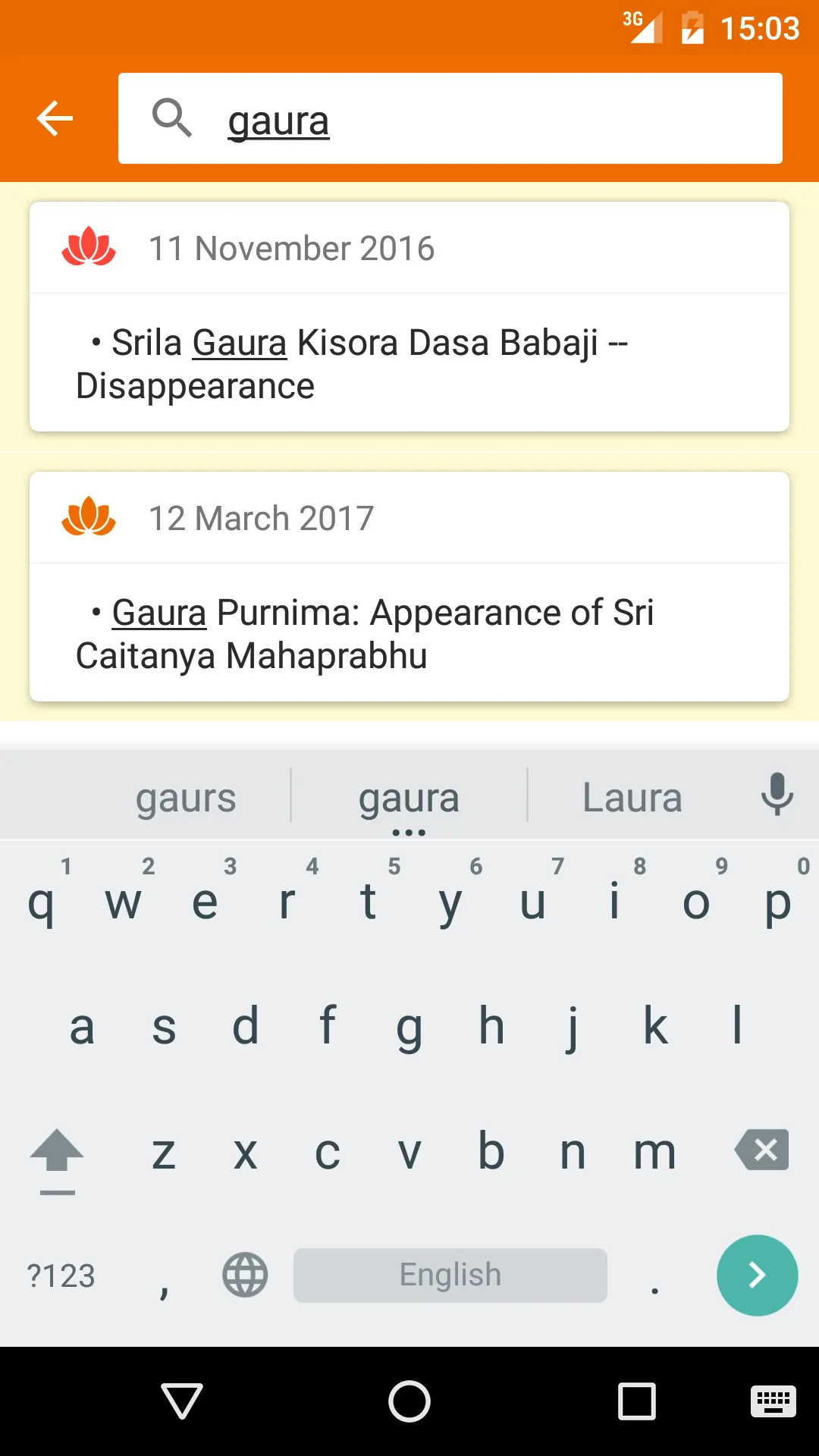
Task: Open the 11 November 2016 result card
Action: pos(409,317)
